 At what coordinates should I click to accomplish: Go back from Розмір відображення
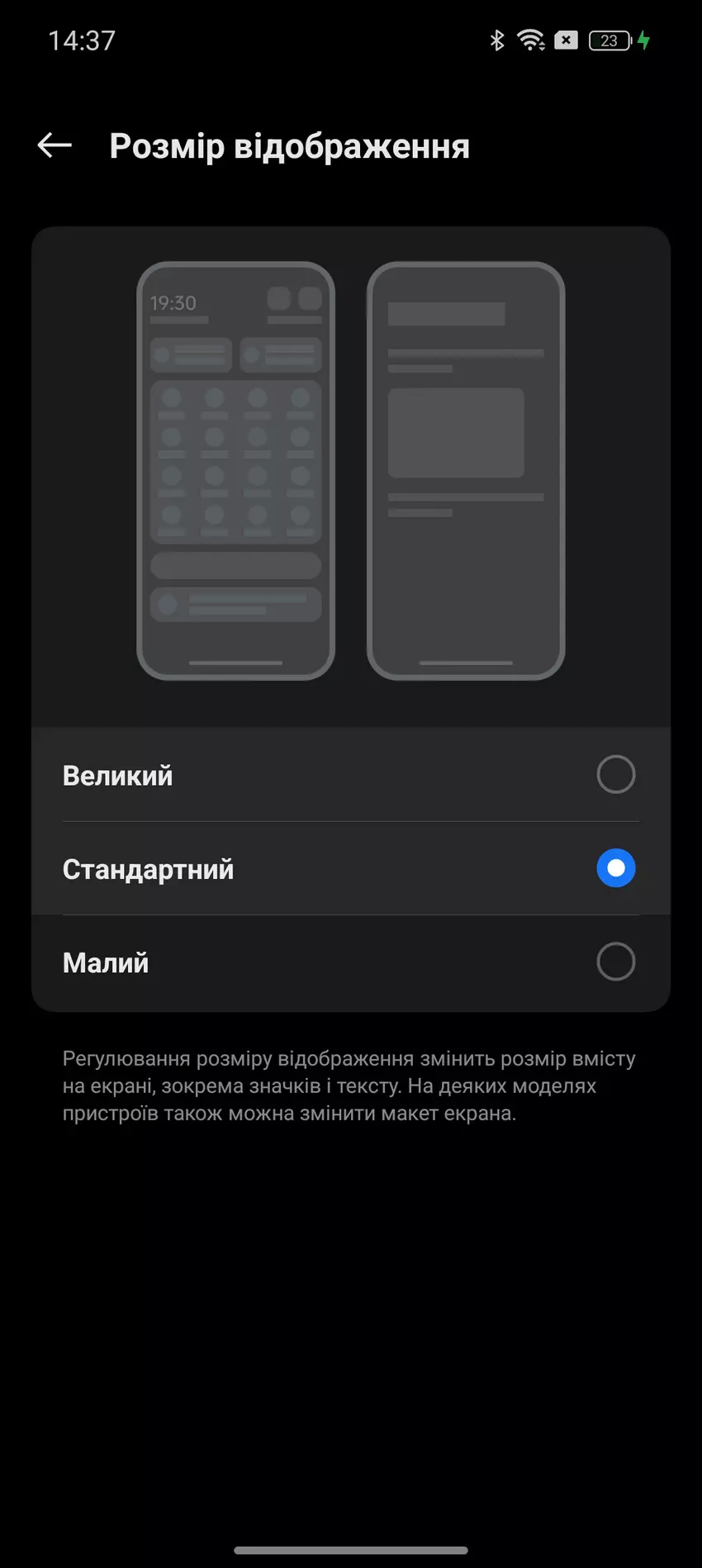[55, 145]
